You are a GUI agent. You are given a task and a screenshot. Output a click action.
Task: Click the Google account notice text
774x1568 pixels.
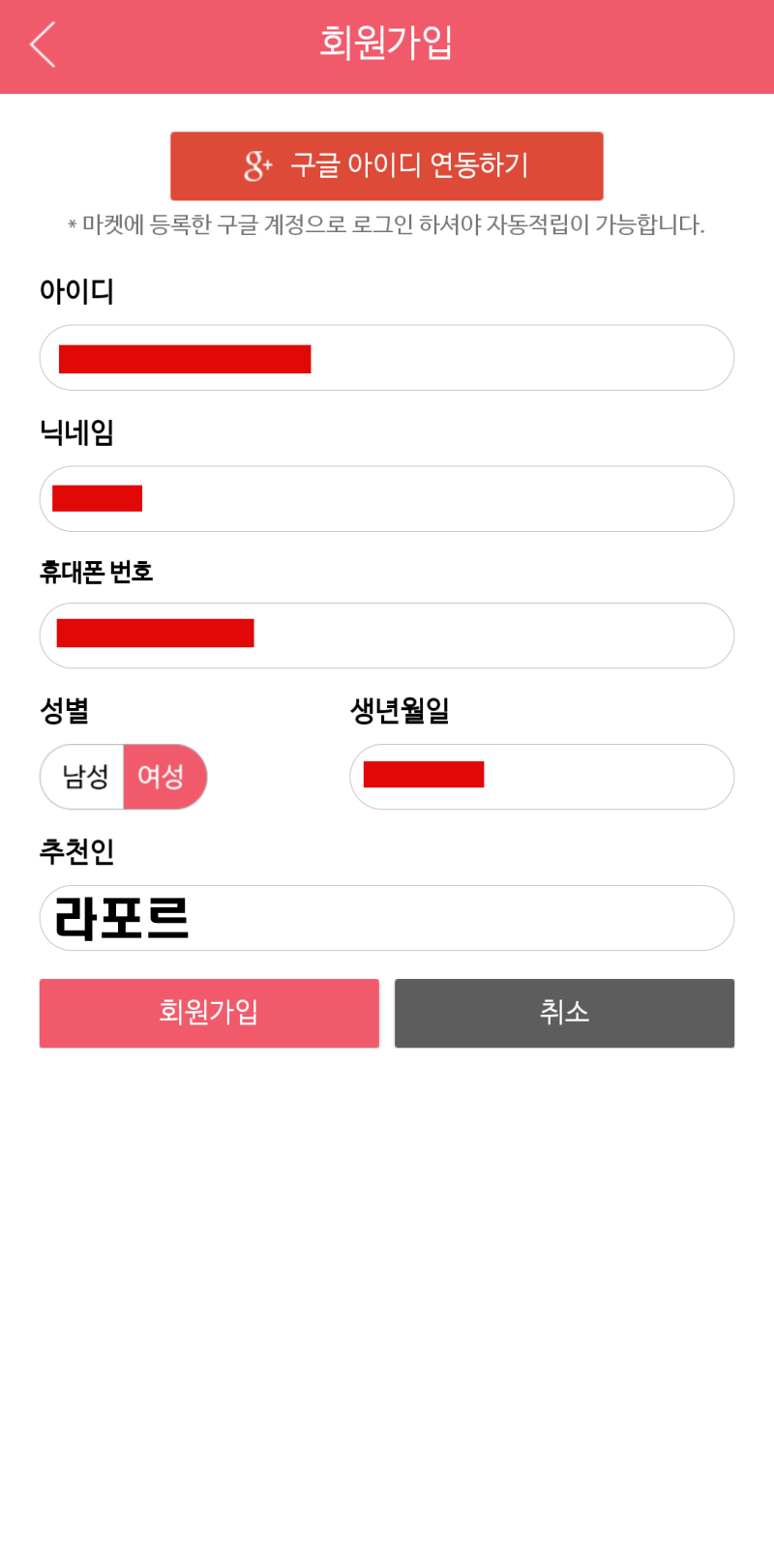[x=387, y=225]
